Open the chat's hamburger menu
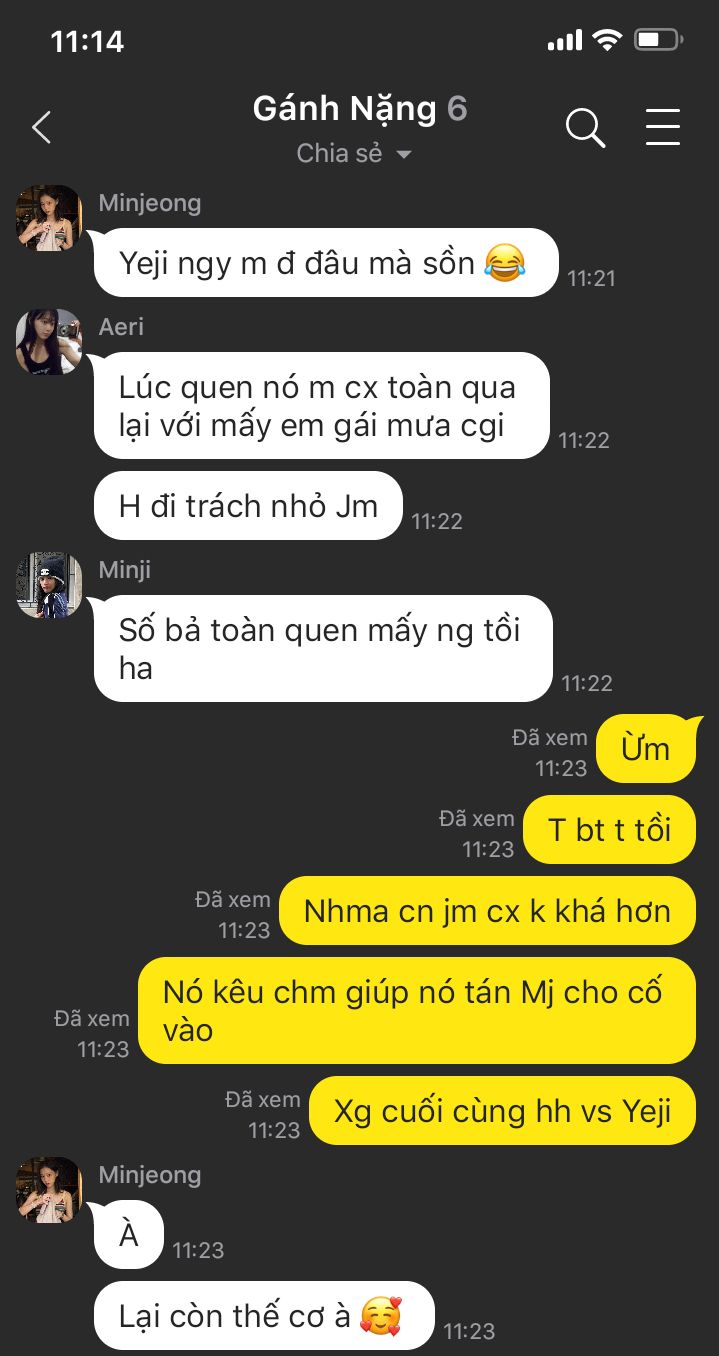This screenshot has height=1356, width=719. click(x=662, y=128)
